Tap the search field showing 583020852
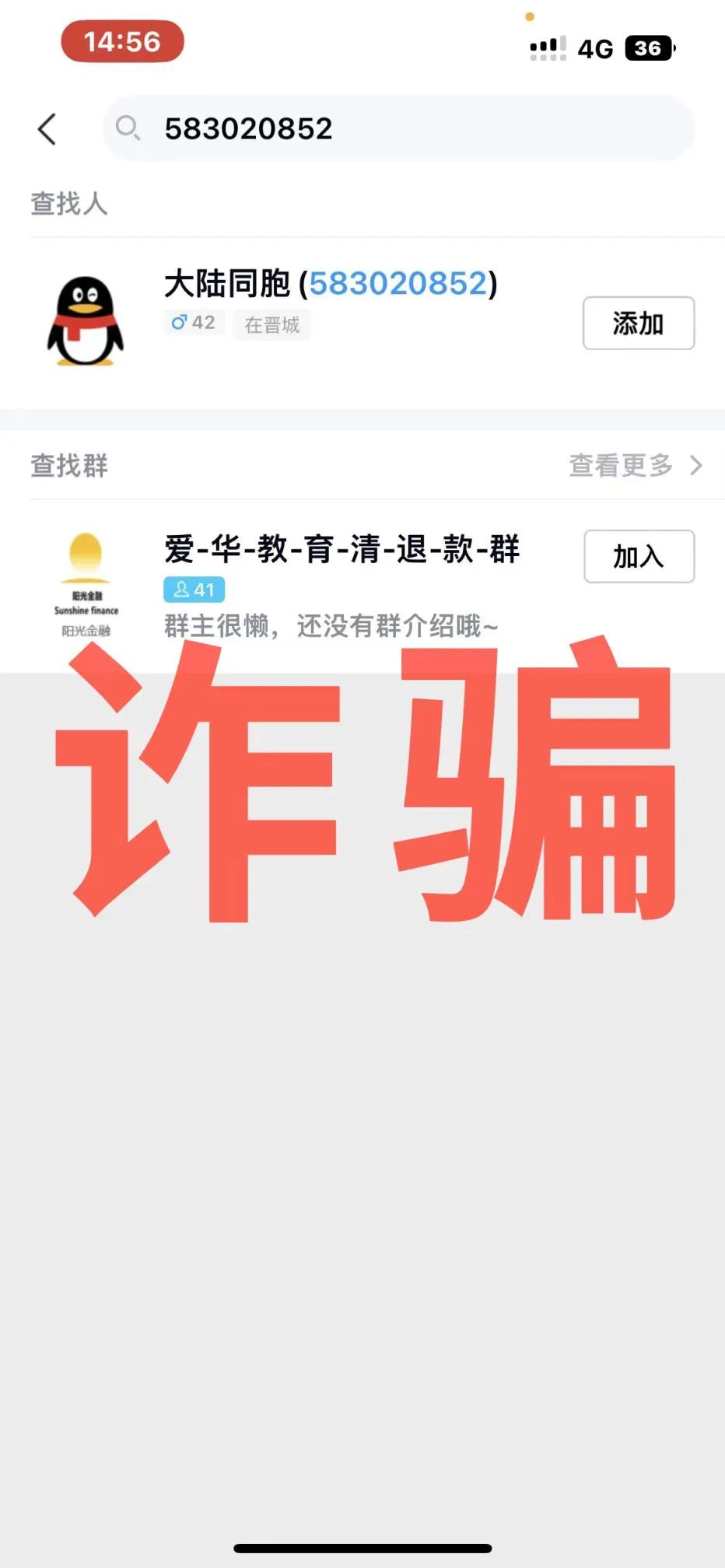Image resolution: width=725 pixels, height=1568 pixels. (398, 129)
